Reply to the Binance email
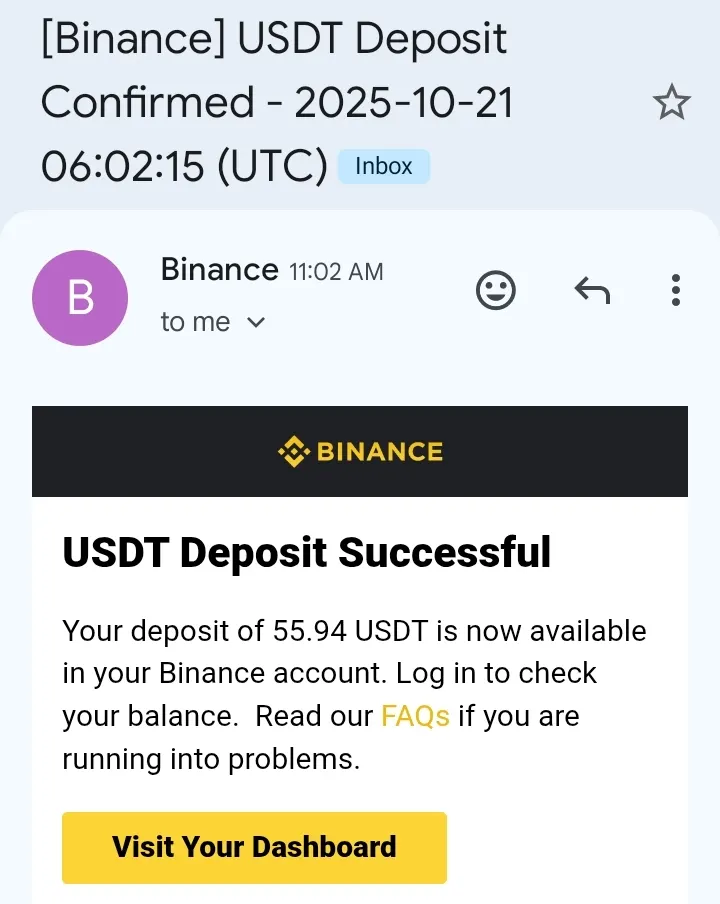The image size is (720, 904). click(x=592, y=291)
